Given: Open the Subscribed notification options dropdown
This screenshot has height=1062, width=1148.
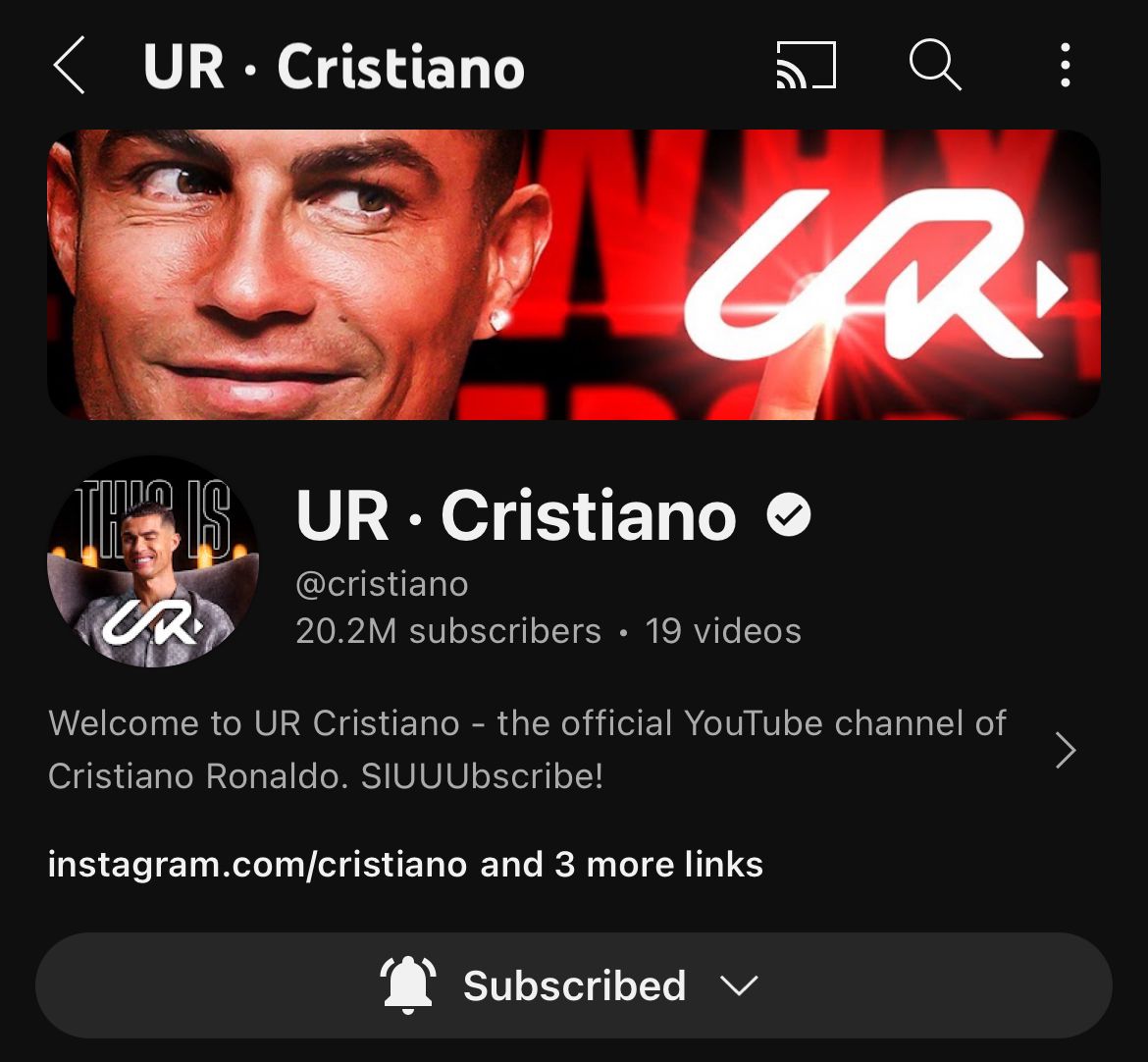Looking at the screenshot, I should click(573, 985).
